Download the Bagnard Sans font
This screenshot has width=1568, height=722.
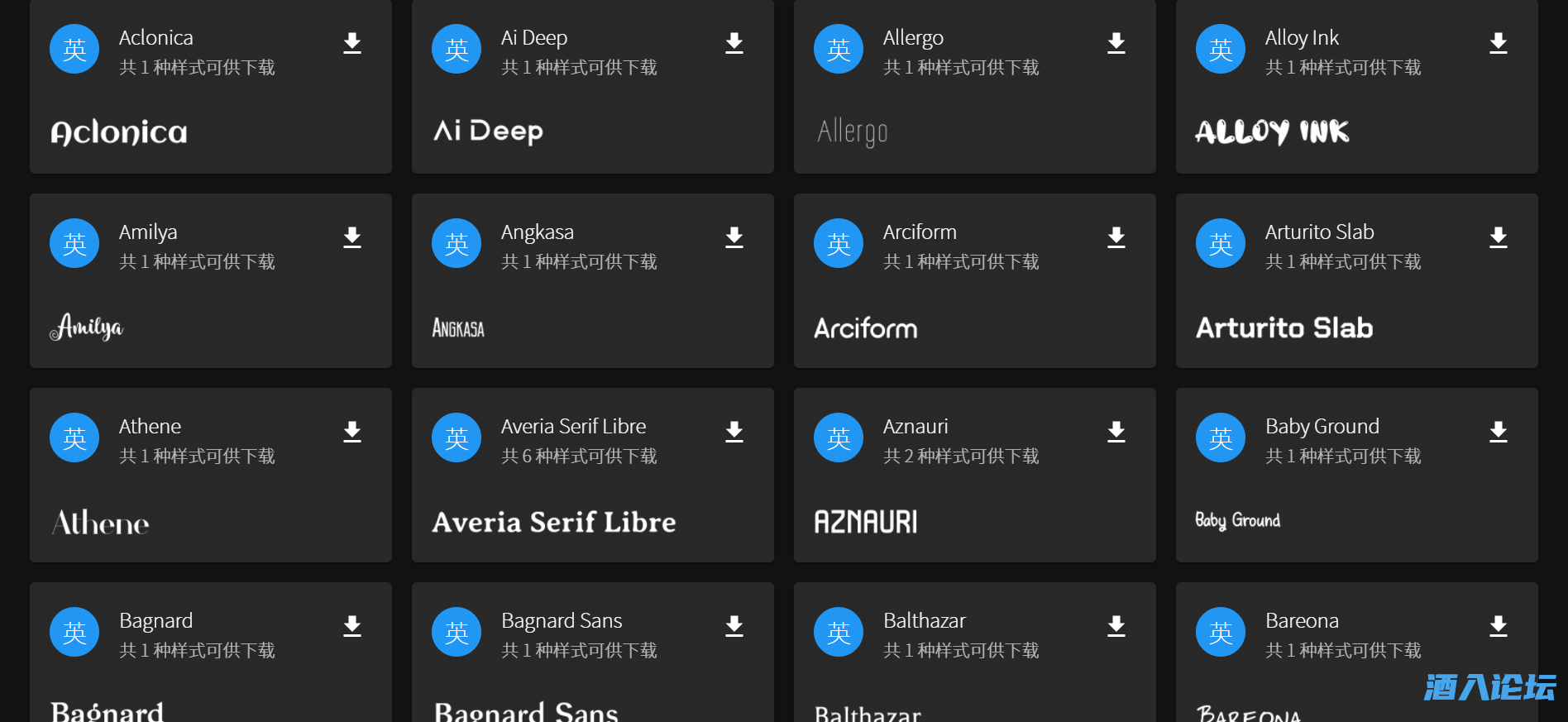tap(734, 627)
